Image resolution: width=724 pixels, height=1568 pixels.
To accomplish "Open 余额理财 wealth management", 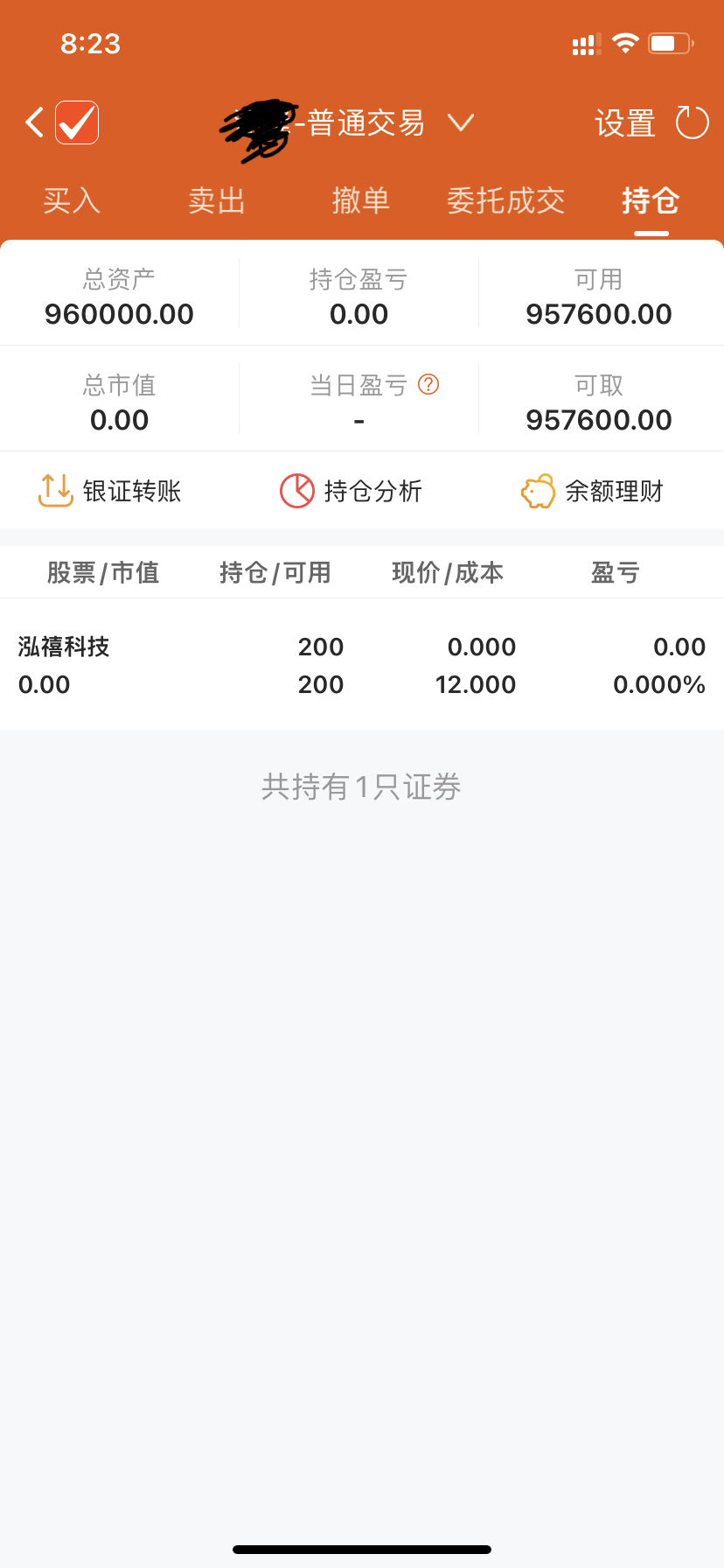I will pos(593,491).
